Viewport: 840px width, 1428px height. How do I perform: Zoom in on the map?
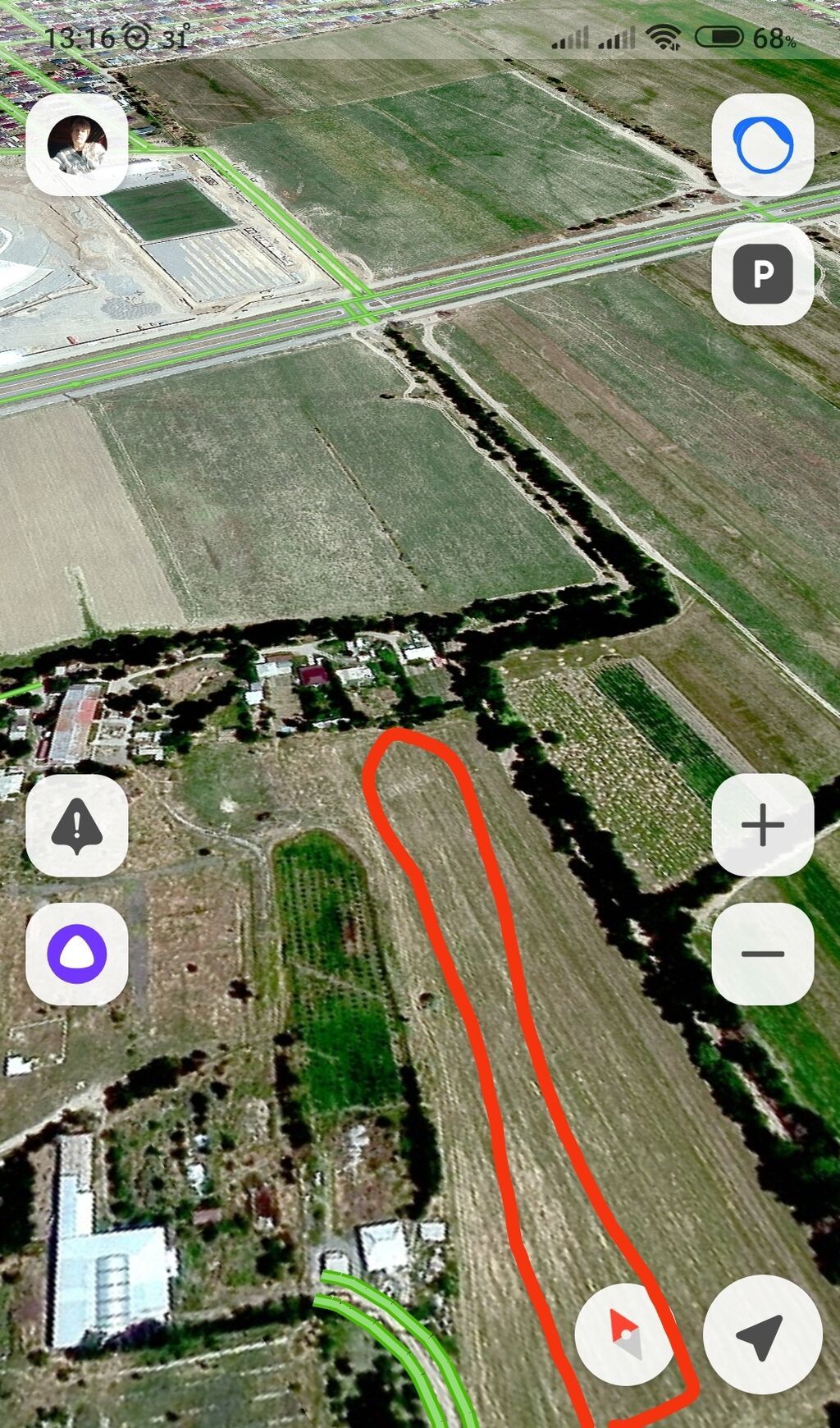coord(763,826)
